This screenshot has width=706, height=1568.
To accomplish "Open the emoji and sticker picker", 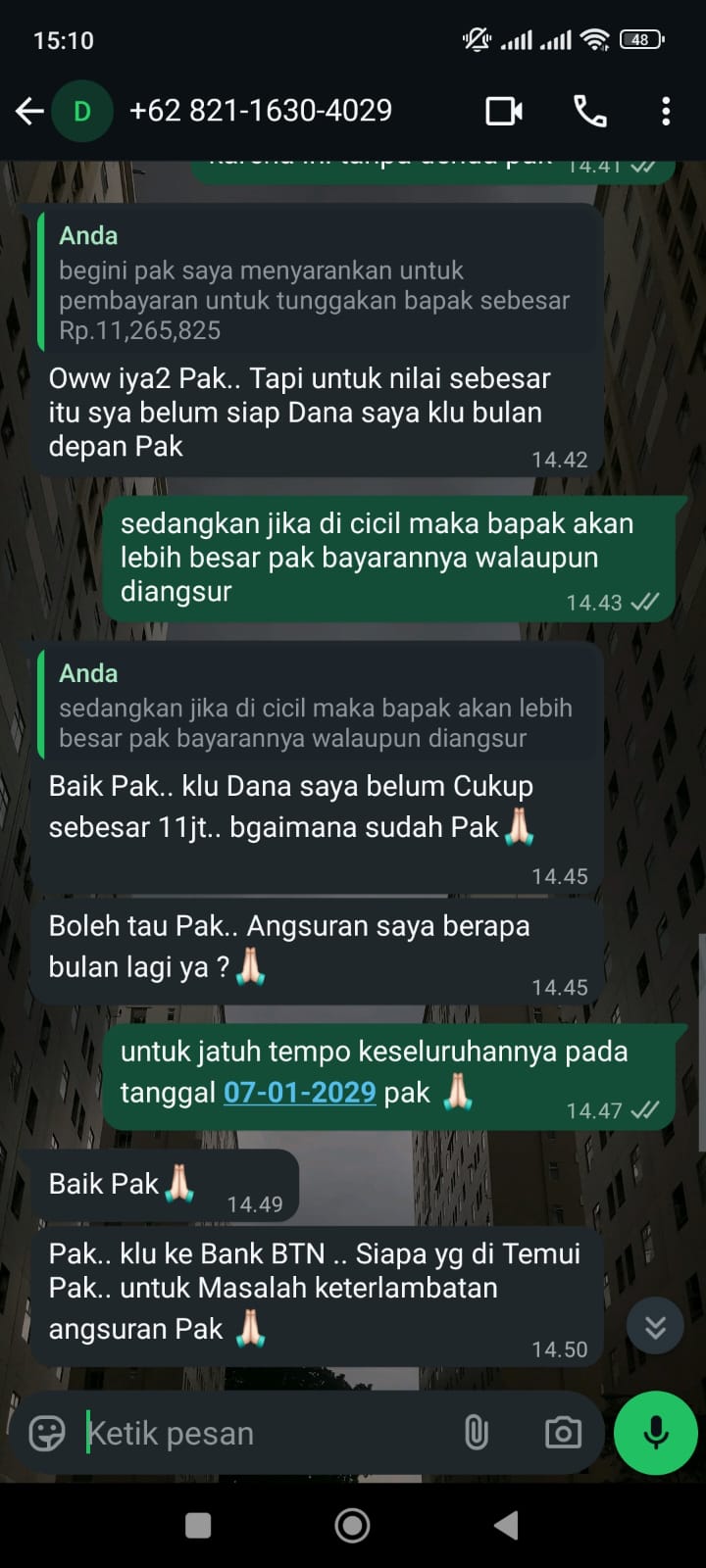I will point(47,1433).
